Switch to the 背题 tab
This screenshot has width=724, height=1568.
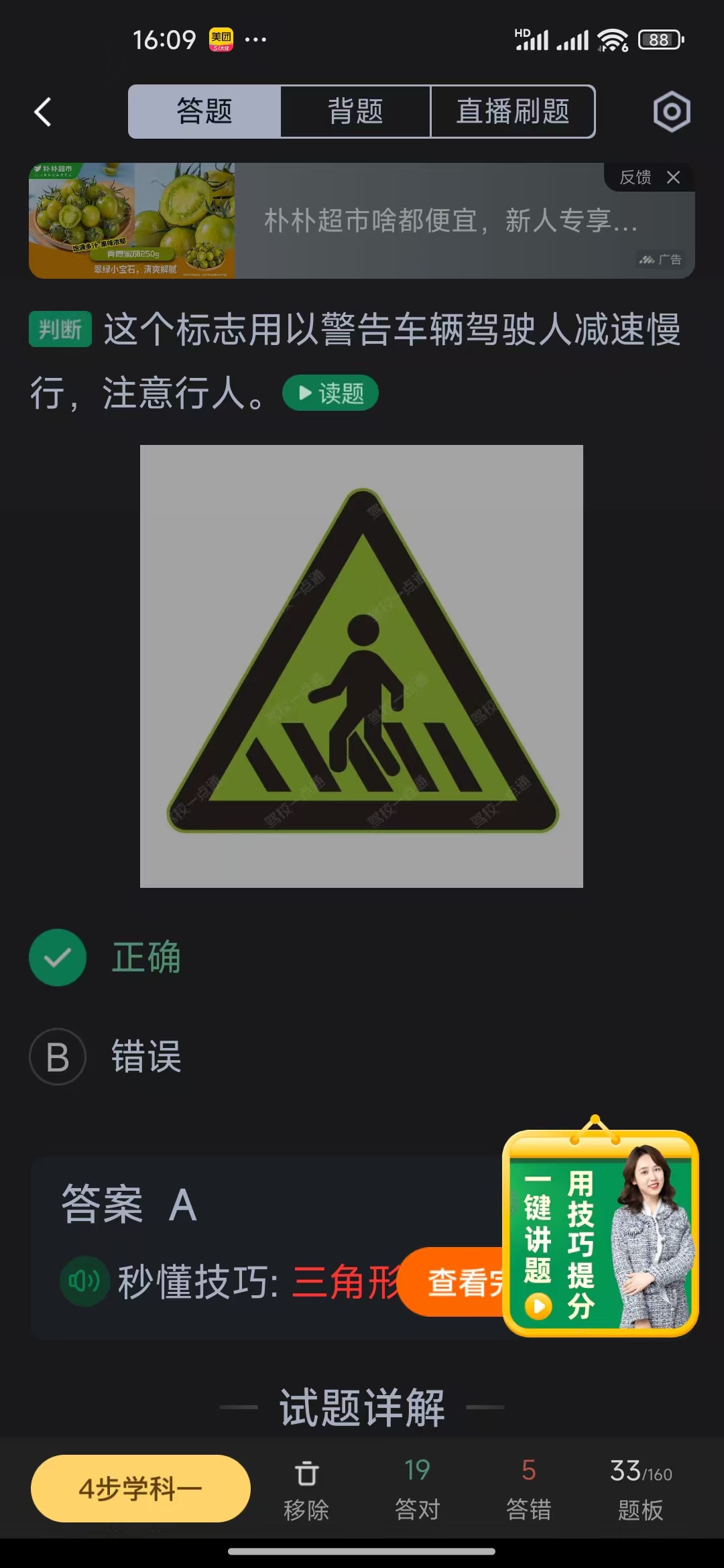click(356, 112)
